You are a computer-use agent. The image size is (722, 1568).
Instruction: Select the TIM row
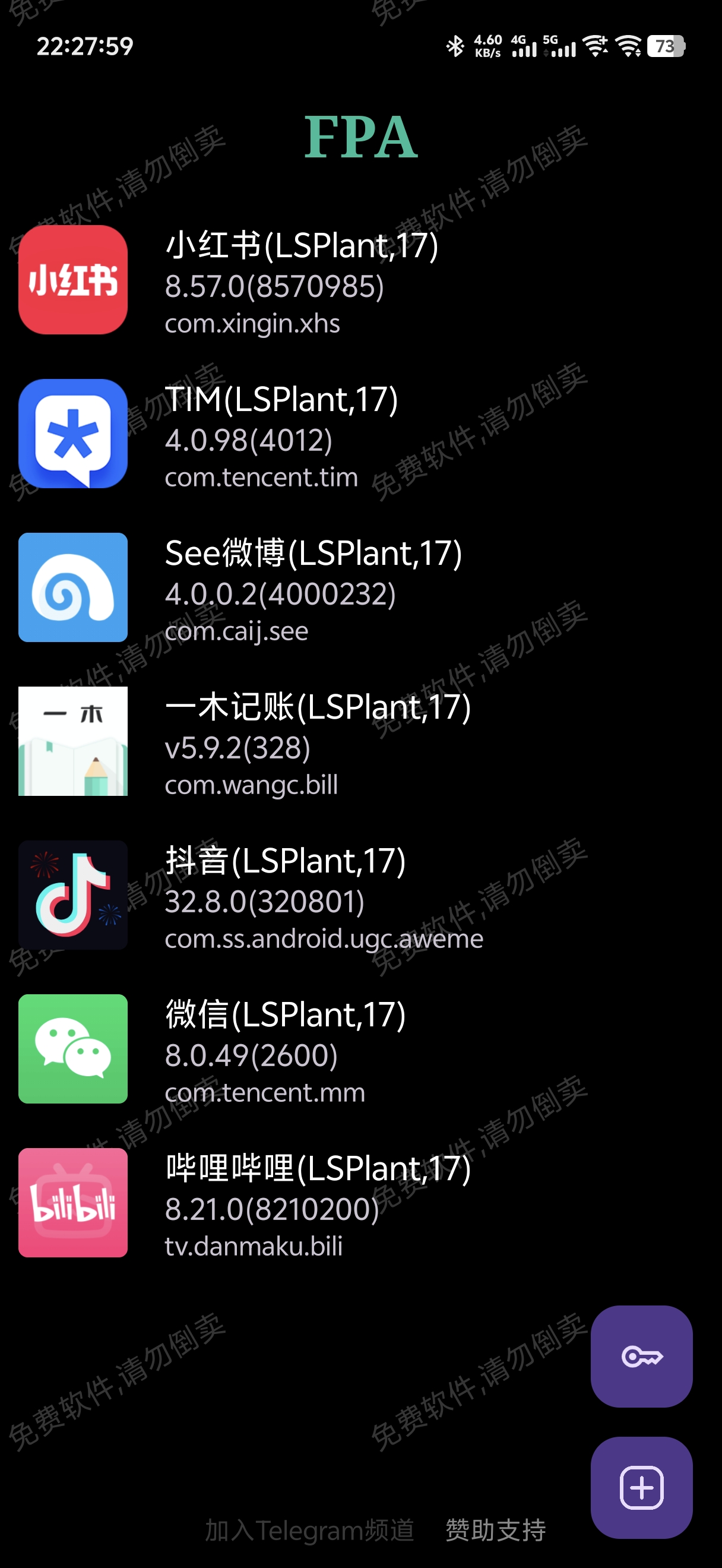click(360, 434)
